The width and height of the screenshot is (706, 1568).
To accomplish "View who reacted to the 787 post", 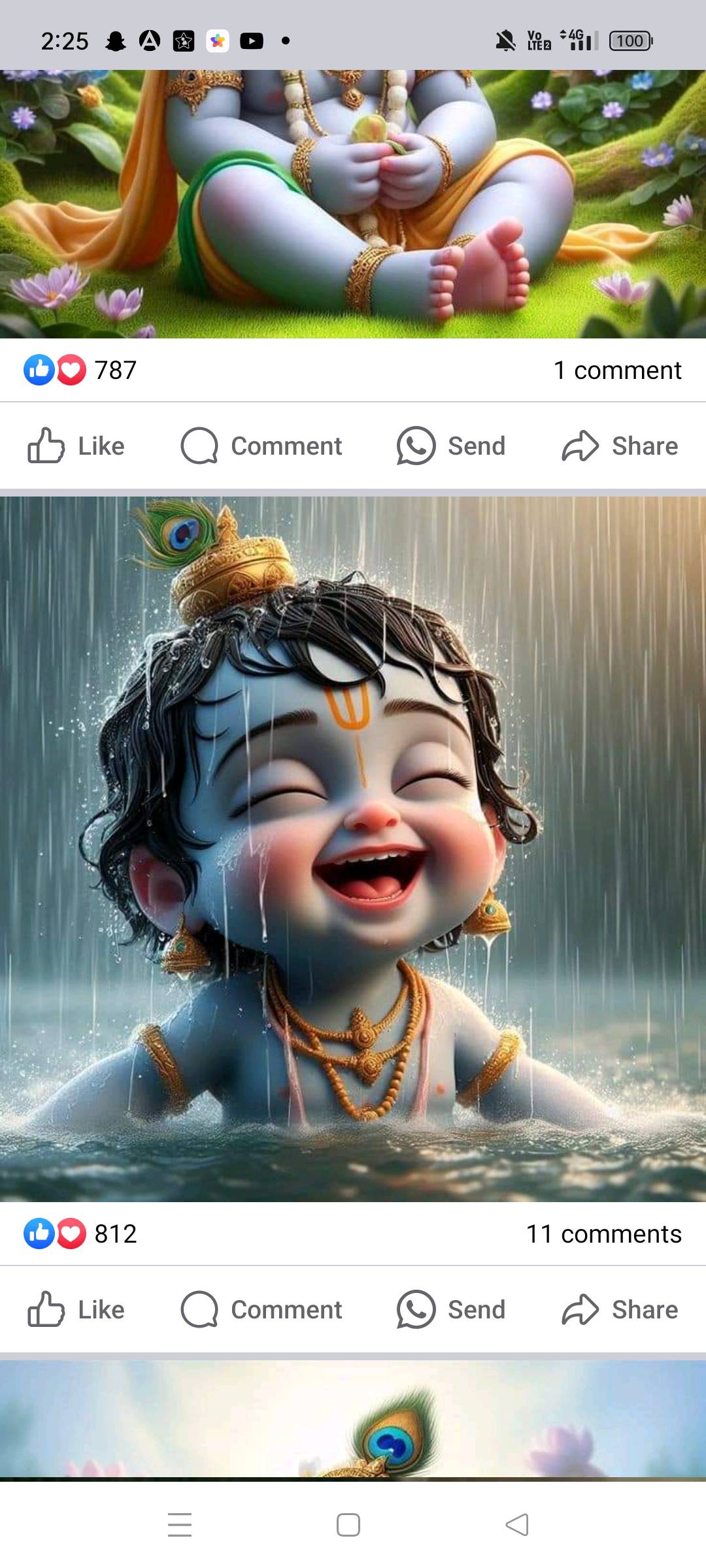I will (x=80, y=370).
